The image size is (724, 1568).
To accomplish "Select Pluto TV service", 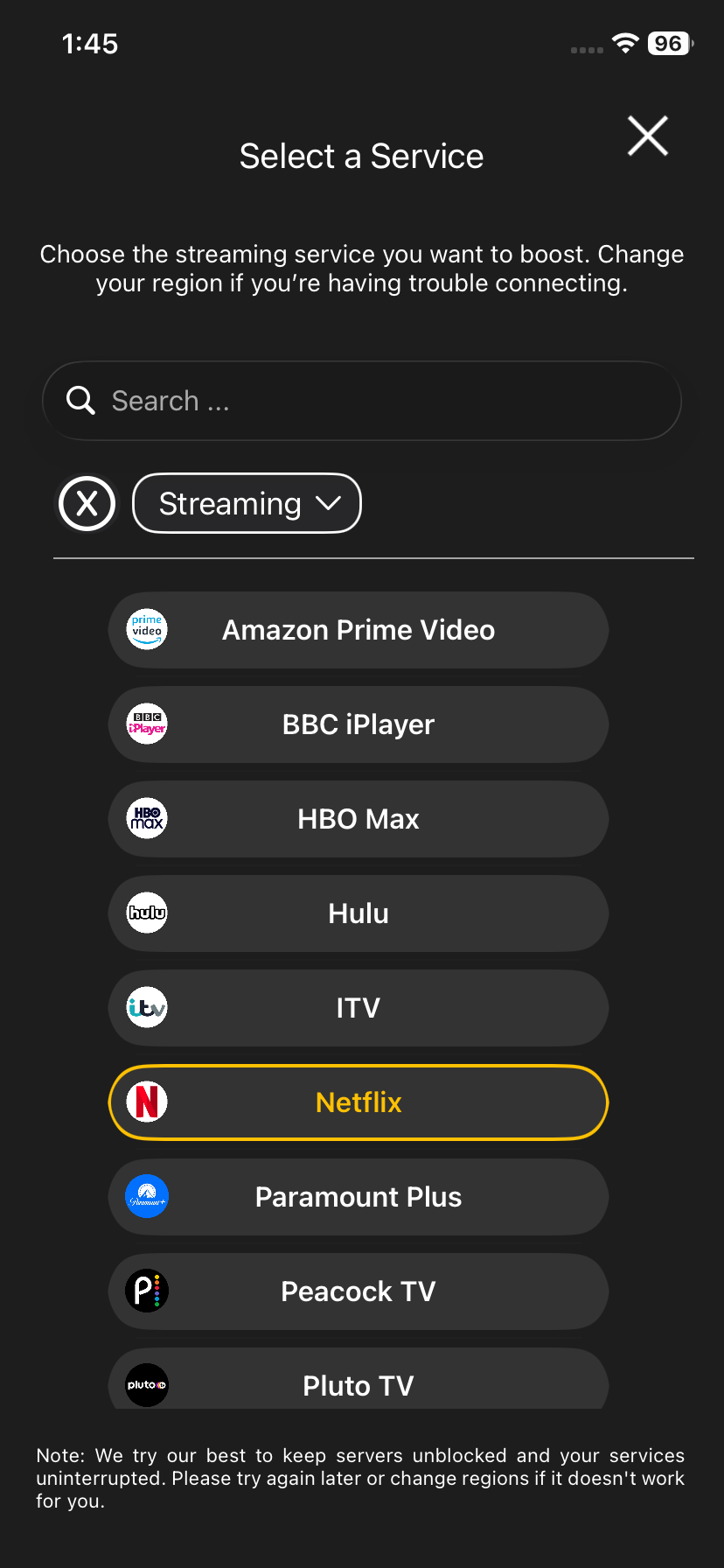I will pyautogui.click(x=359, y=1382).
